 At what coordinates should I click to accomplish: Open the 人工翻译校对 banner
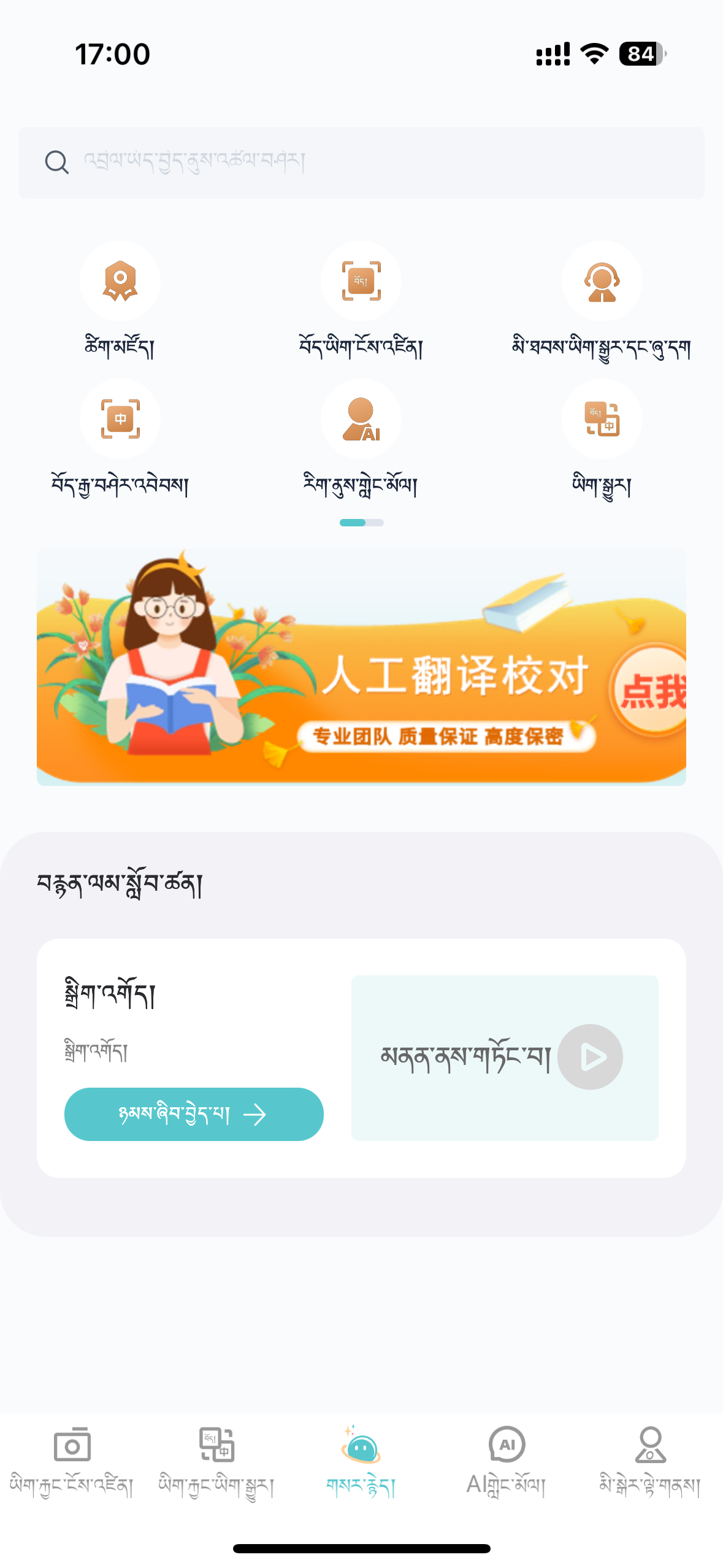pos(361,667)
